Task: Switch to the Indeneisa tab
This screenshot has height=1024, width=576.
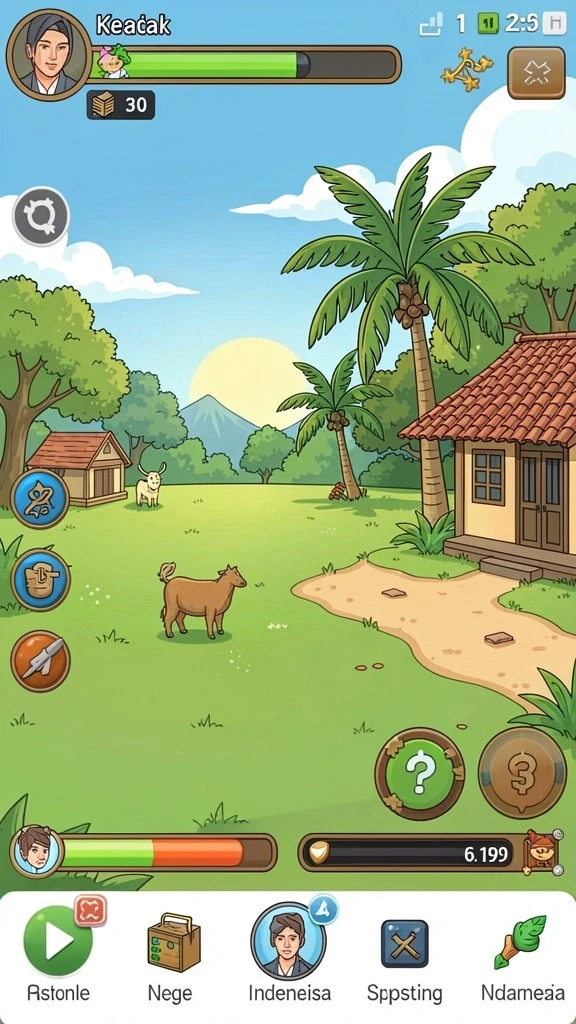Action: (289, 953)
